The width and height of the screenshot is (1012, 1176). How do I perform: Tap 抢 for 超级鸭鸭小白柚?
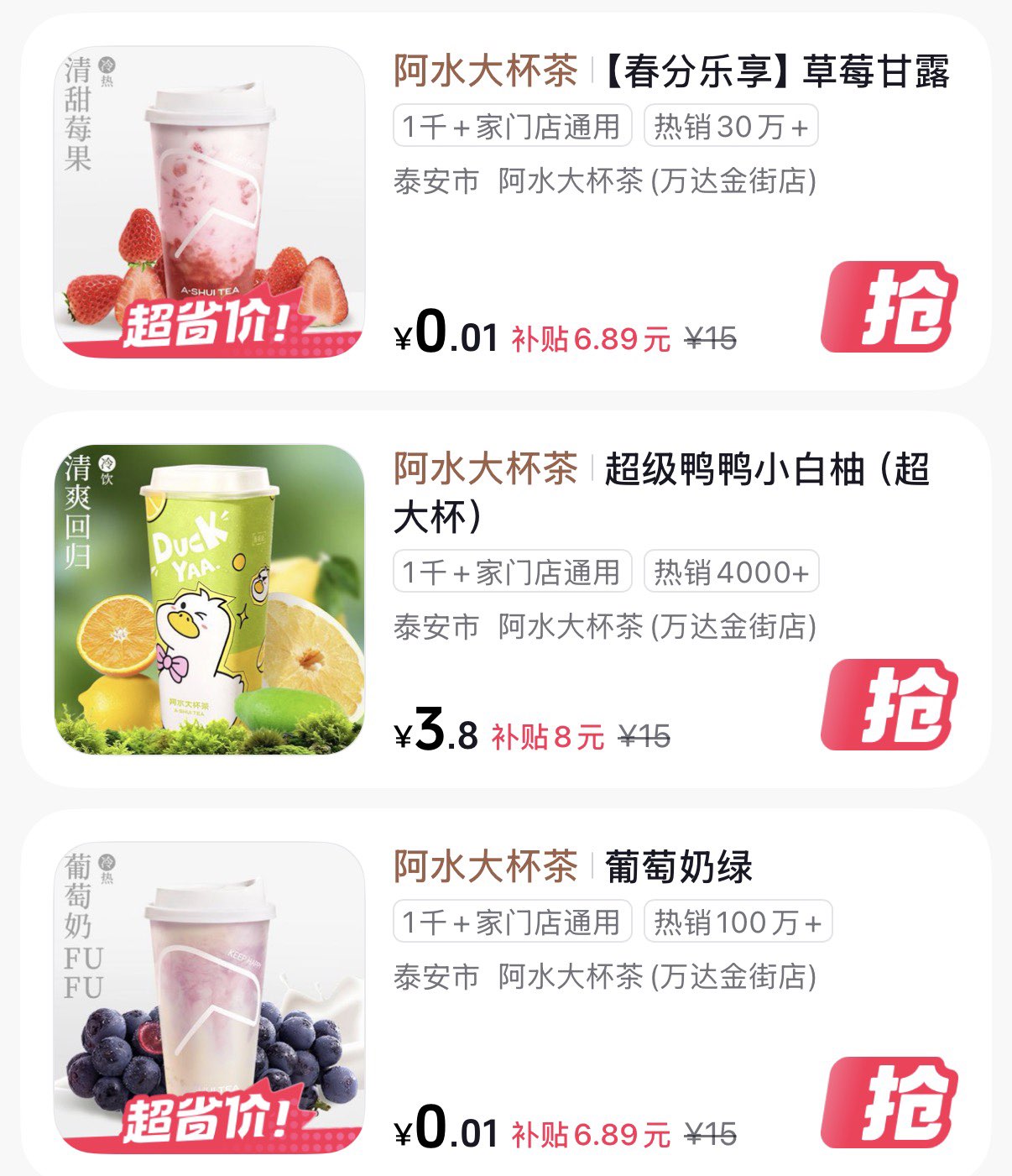pos(889,705)
